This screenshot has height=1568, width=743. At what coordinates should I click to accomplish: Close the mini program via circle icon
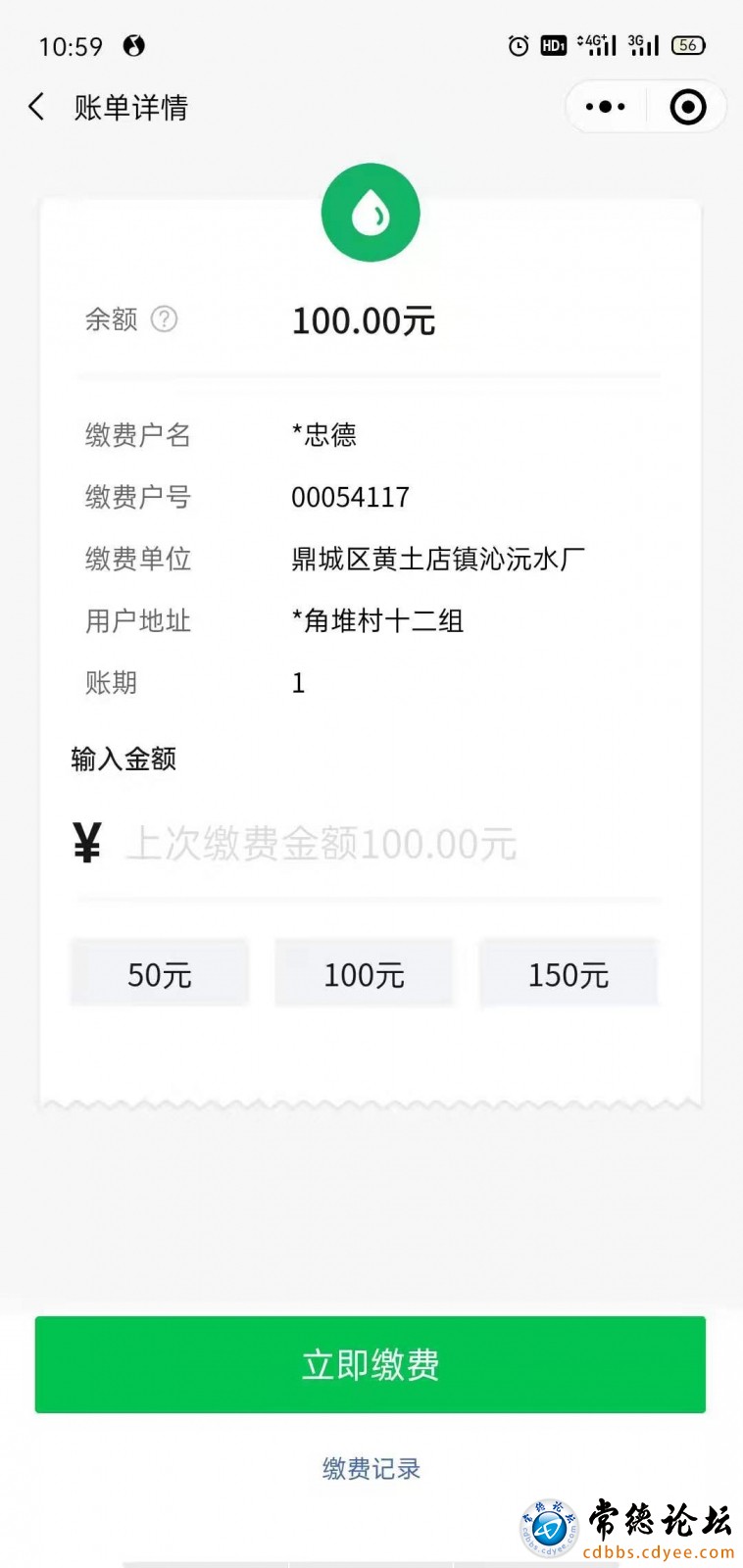coord(687,107)
